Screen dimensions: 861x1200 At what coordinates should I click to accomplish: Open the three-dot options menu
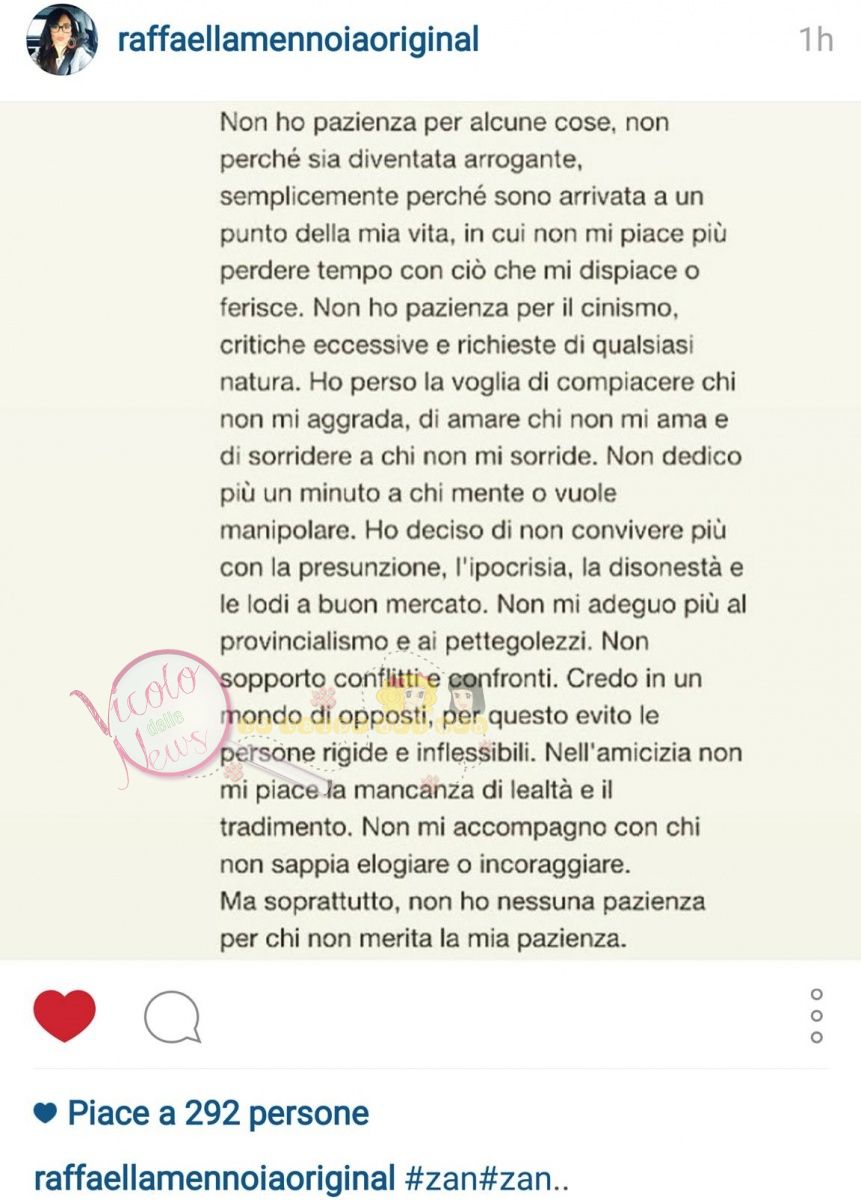point(817,1016)
